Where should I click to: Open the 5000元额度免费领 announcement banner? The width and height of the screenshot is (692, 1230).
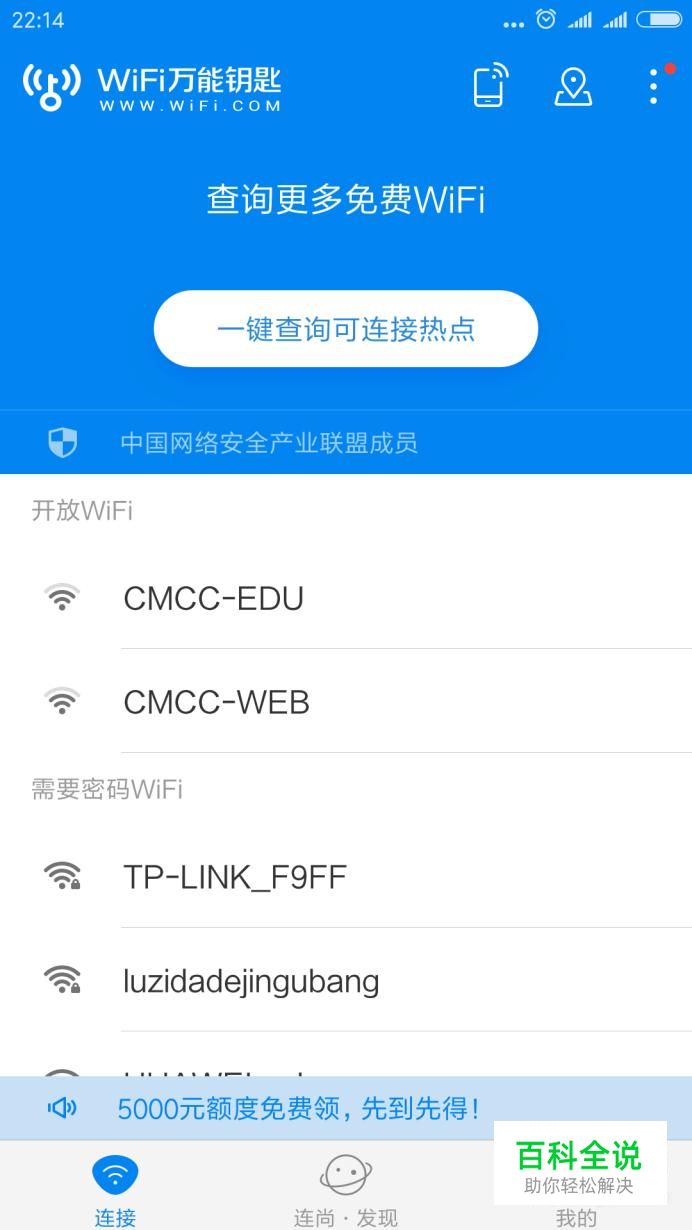pyautogui.click(x=346, y=1108)
